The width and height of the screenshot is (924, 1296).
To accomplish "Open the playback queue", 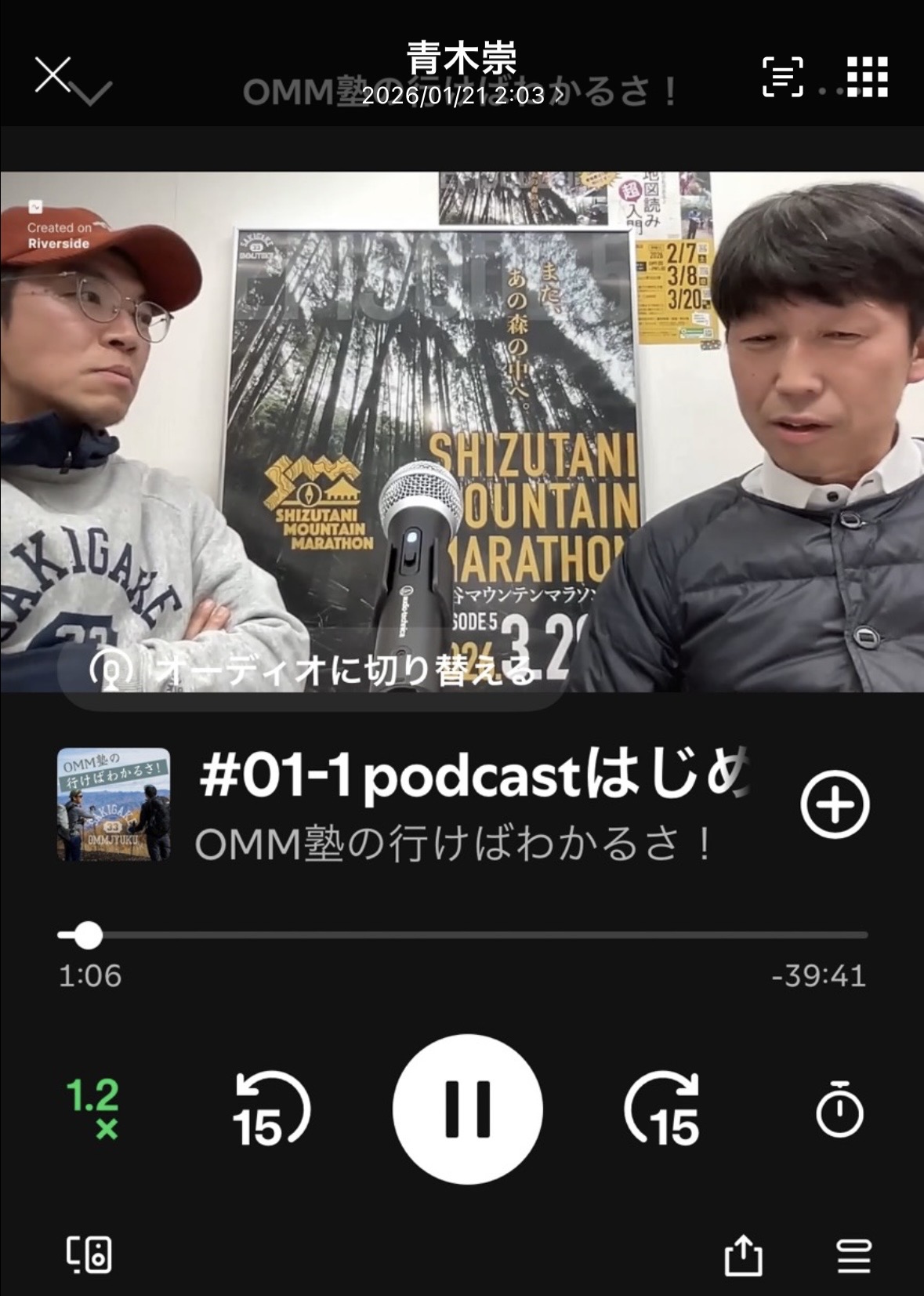I will tap(853, 1255).
